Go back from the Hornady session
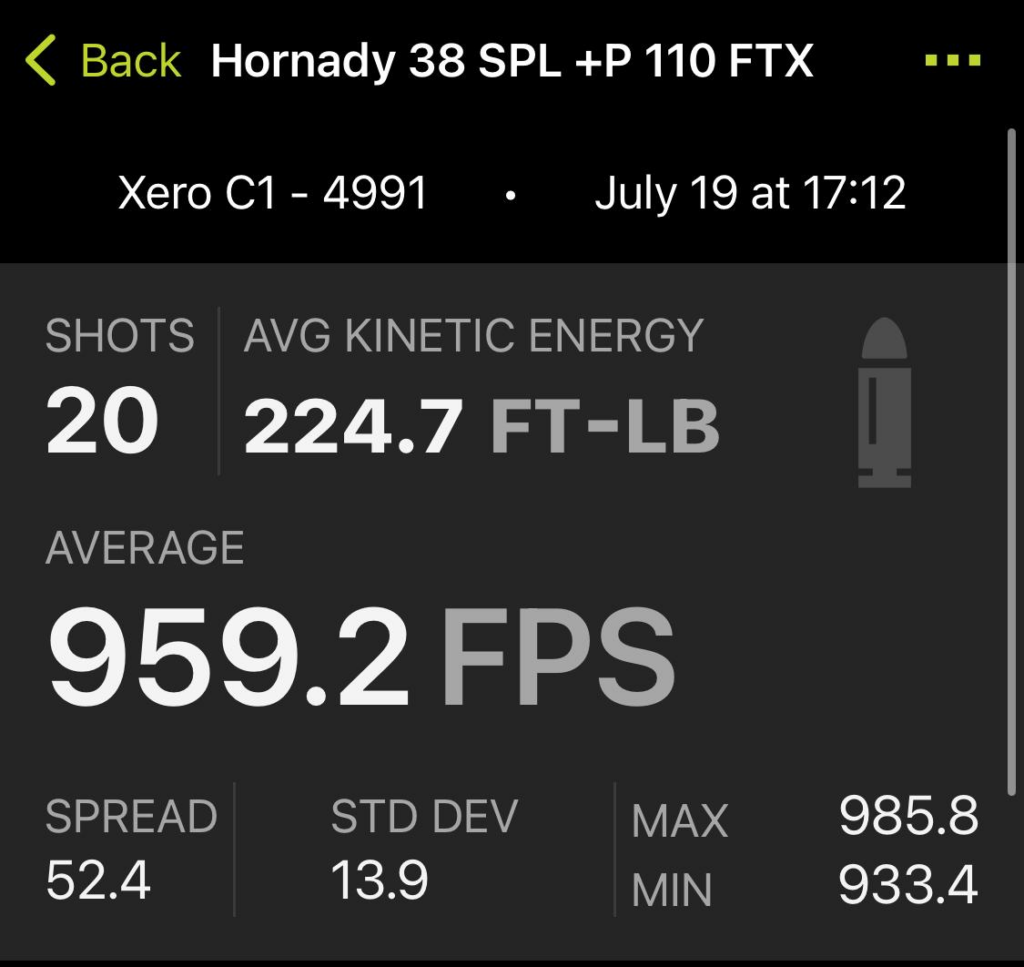Image resolution: width=1024 pixels, height=967 pixels. click(102, 62)
